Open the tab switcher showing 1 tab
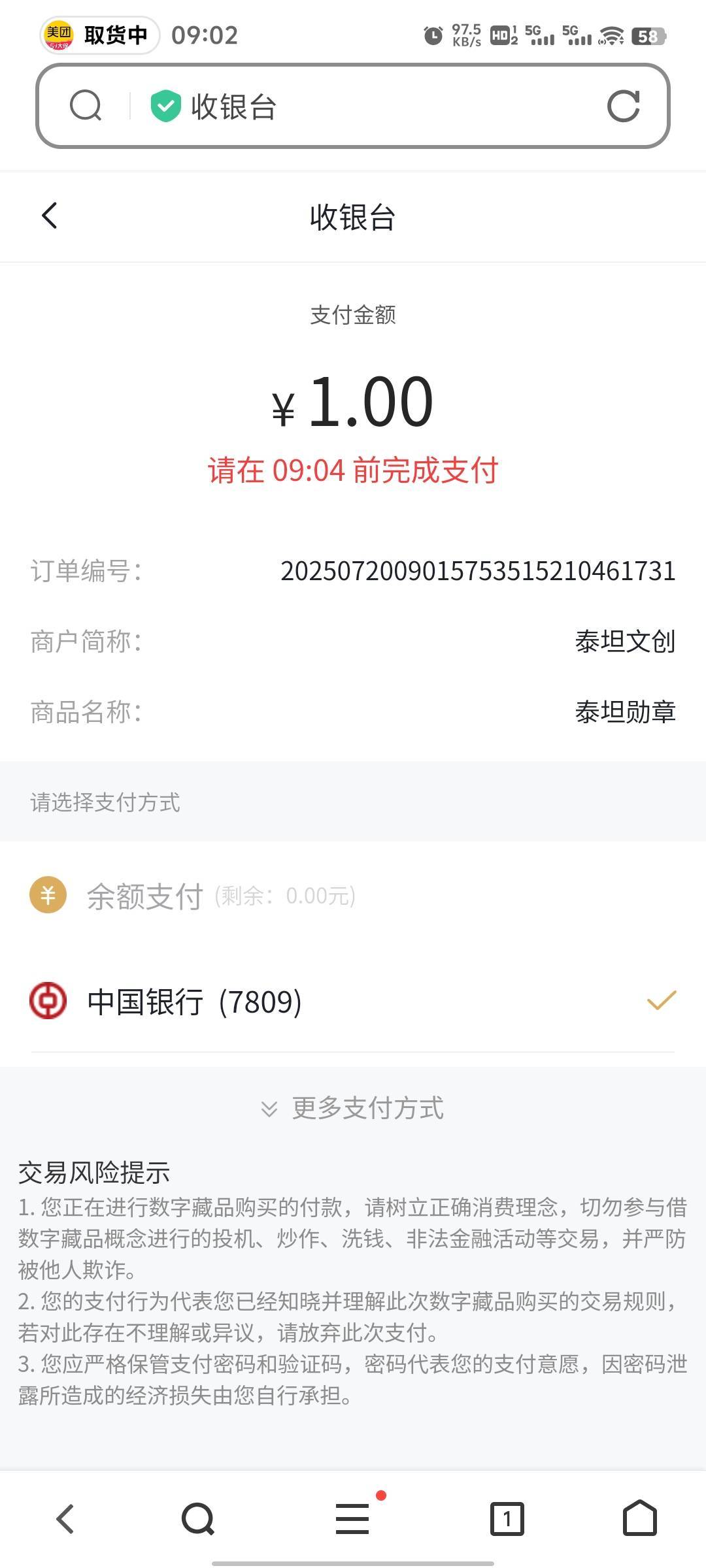 (507, 1518)
